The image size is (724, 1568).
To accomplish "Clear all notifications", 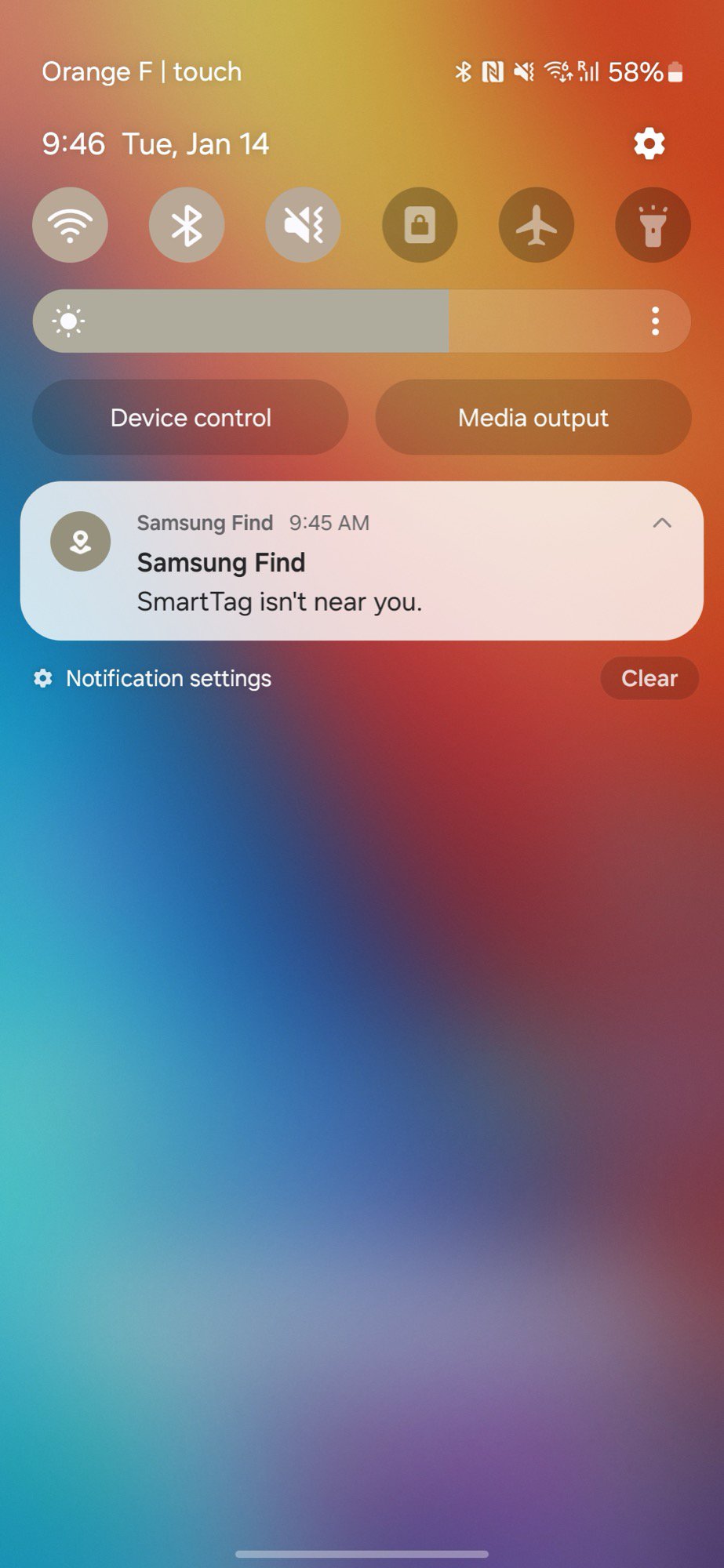I will pyautogui.click(x=649, y=679).
